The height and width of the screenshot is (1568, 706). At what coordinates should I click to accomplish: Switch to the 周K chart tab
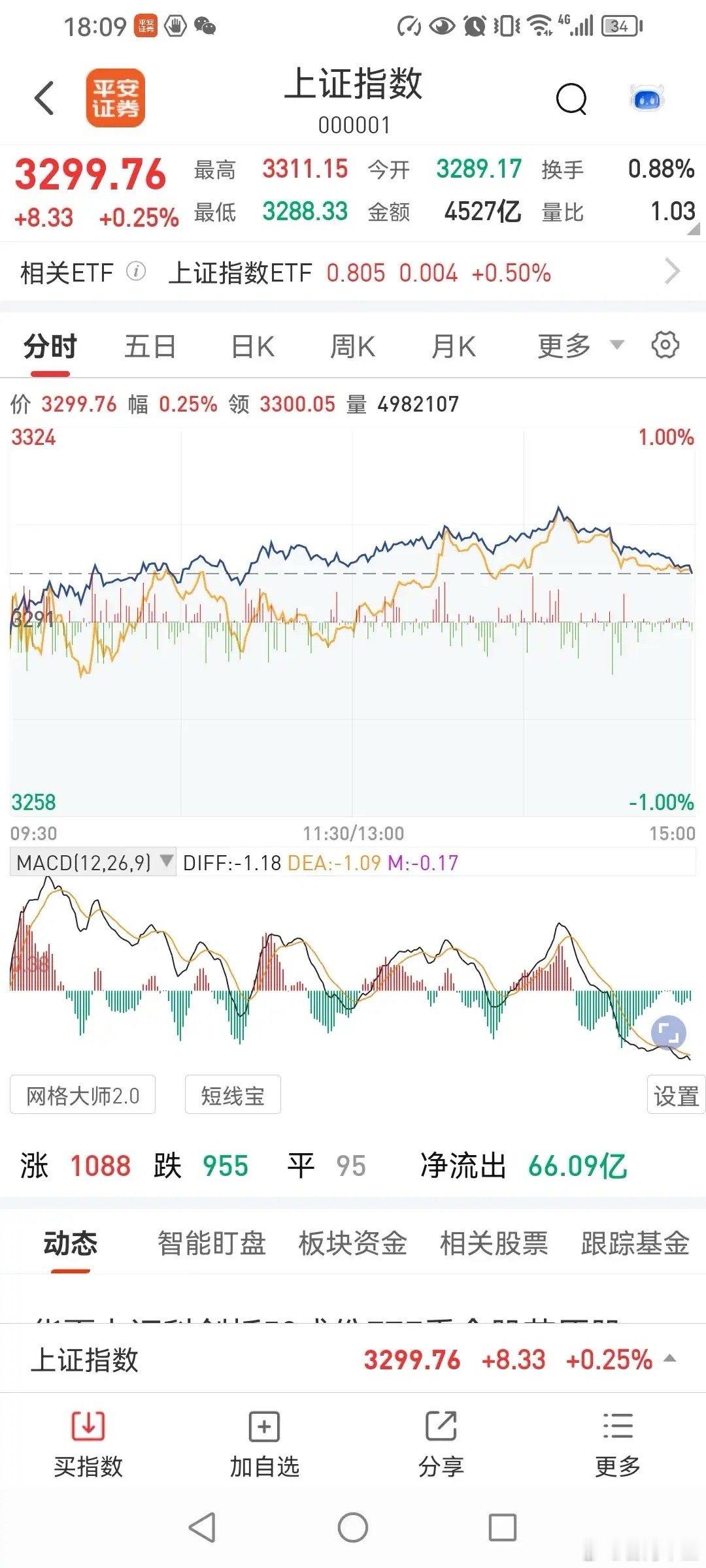click(x=352, y=346)
